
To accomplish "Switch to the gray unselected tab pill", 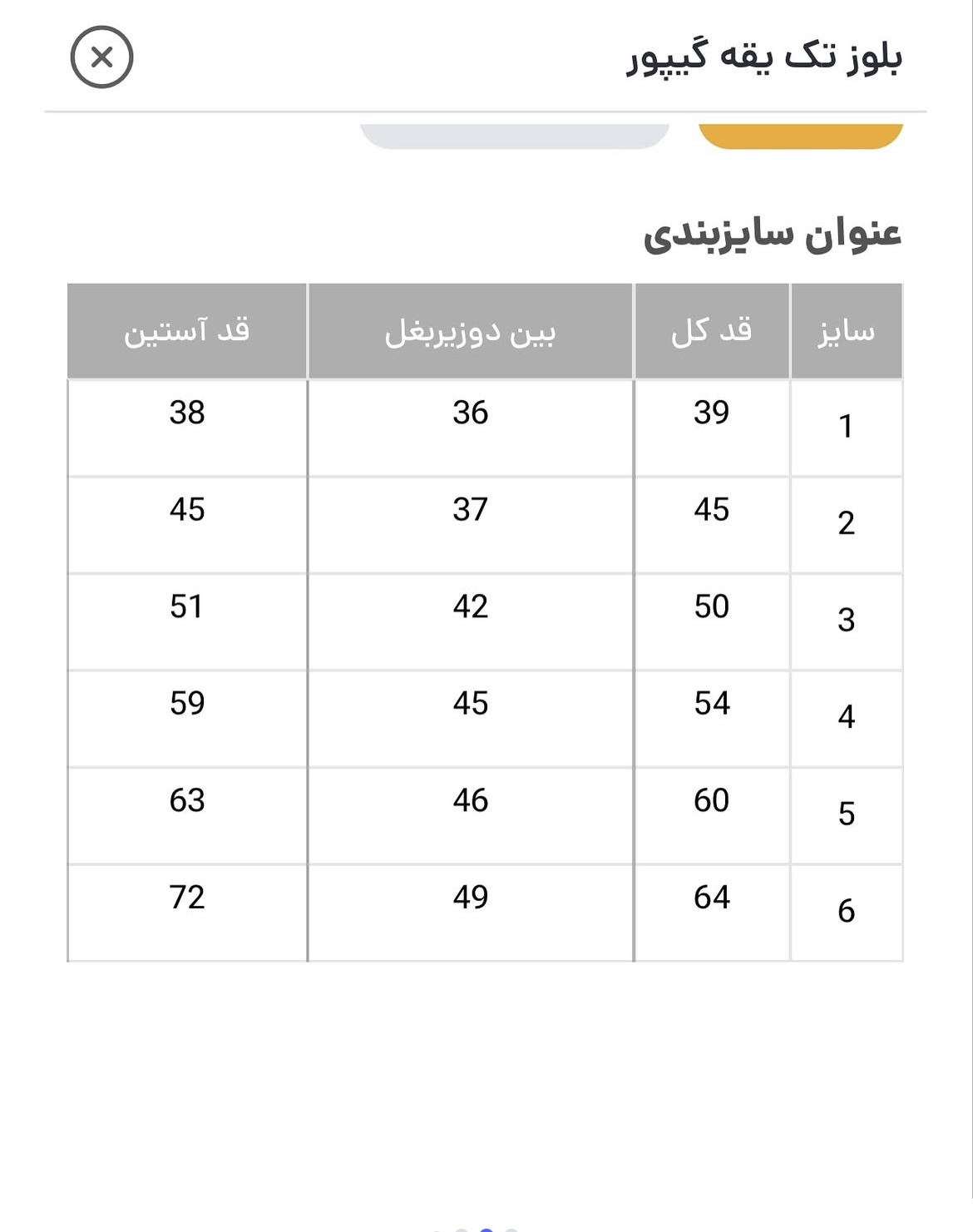I will [x=514, y=136].
